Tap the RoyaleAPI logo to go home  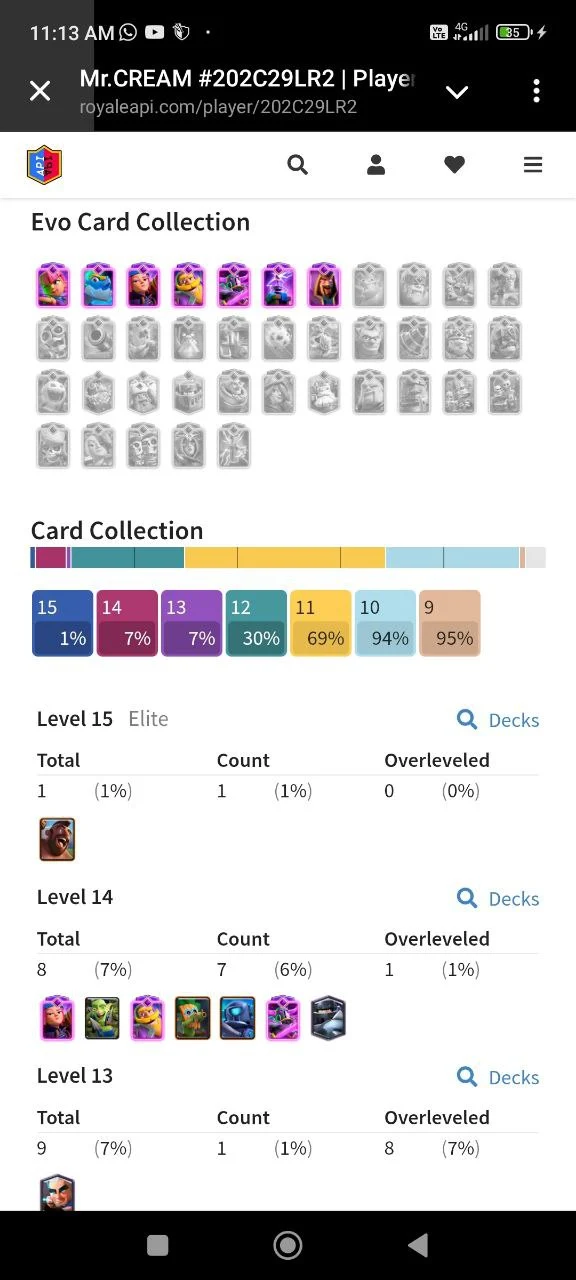point(44,165)
